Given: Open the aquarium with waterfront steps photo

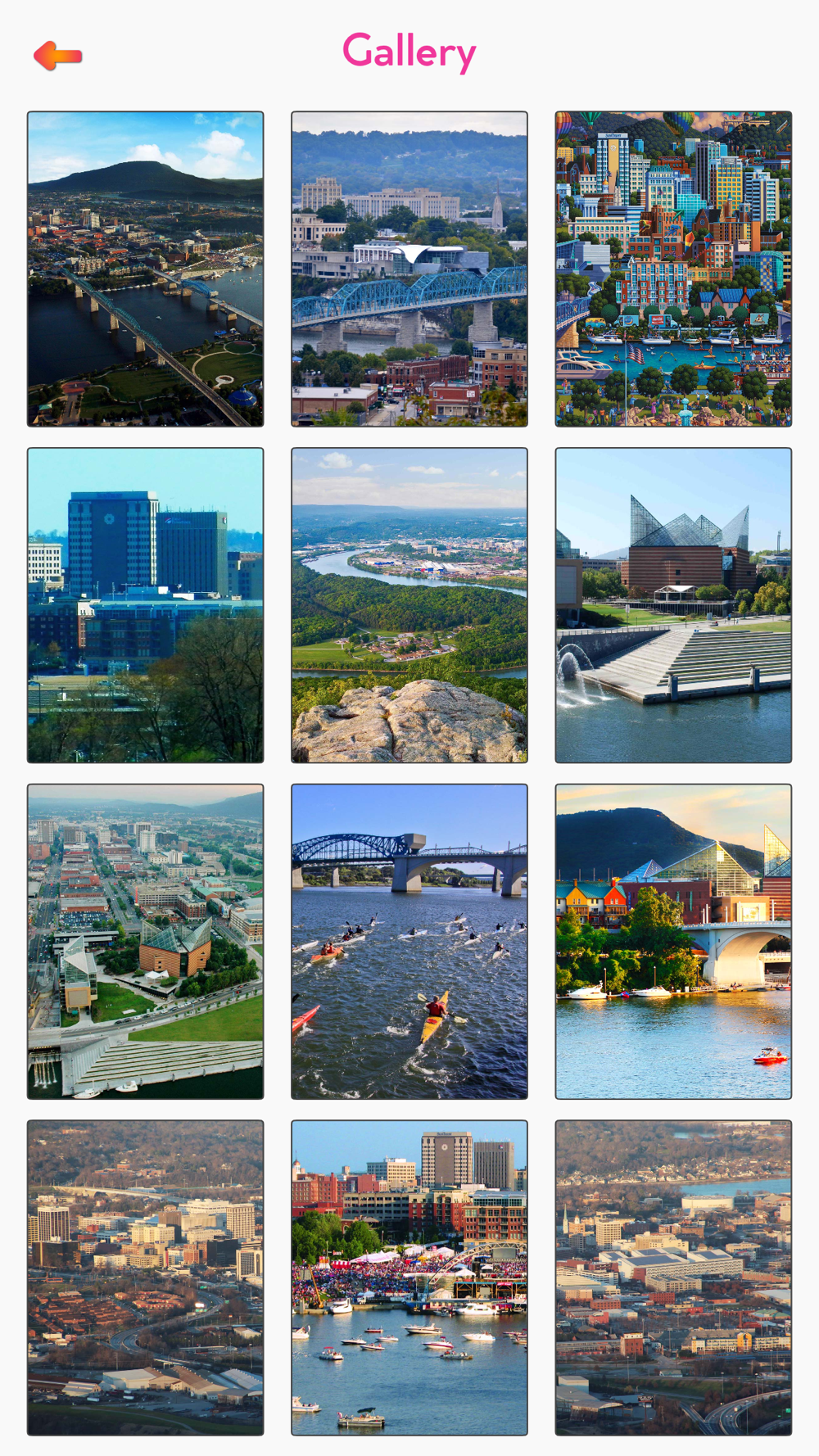Looking at the screenshot, I should click(673, 605).
